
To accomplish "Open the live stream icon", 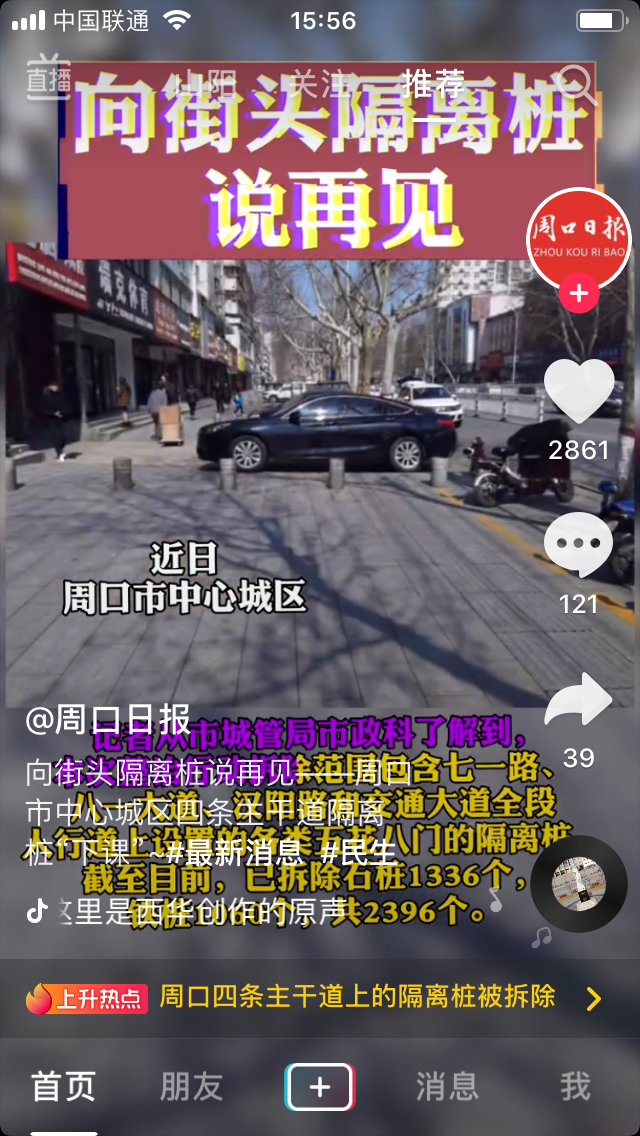I will pos(47,80).
